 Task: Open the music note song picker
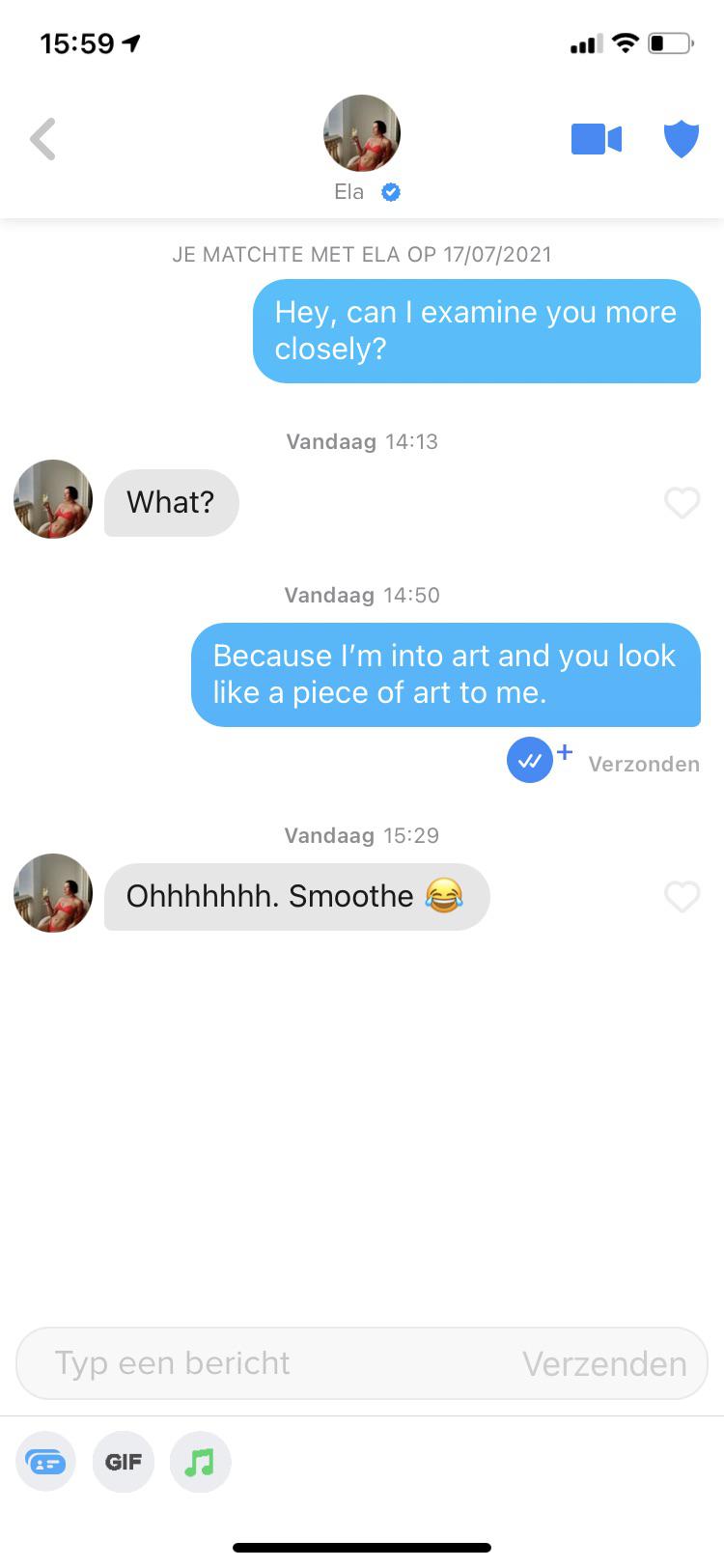coord(200,1462)
